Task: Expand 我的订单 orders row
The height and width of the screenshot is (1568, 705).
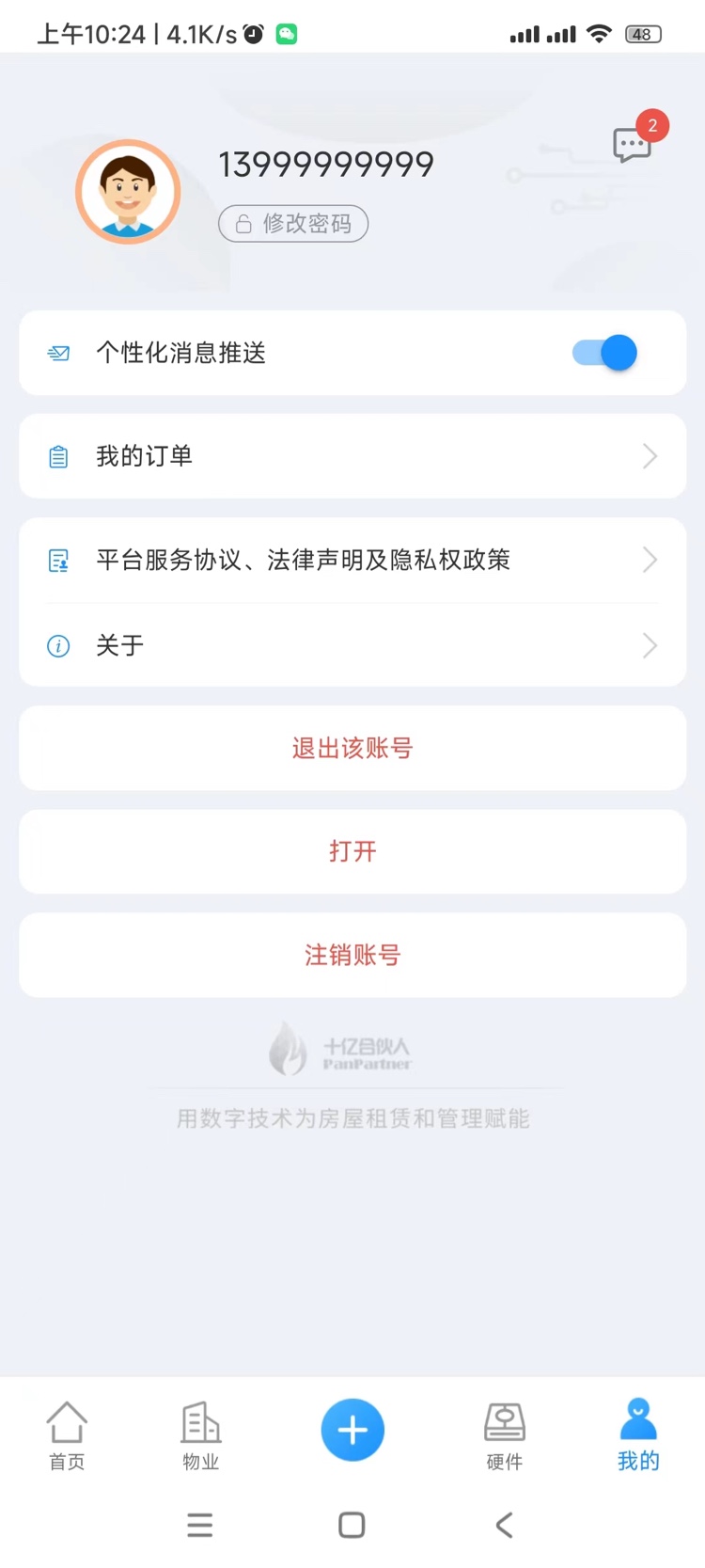Action: point(649,456)
